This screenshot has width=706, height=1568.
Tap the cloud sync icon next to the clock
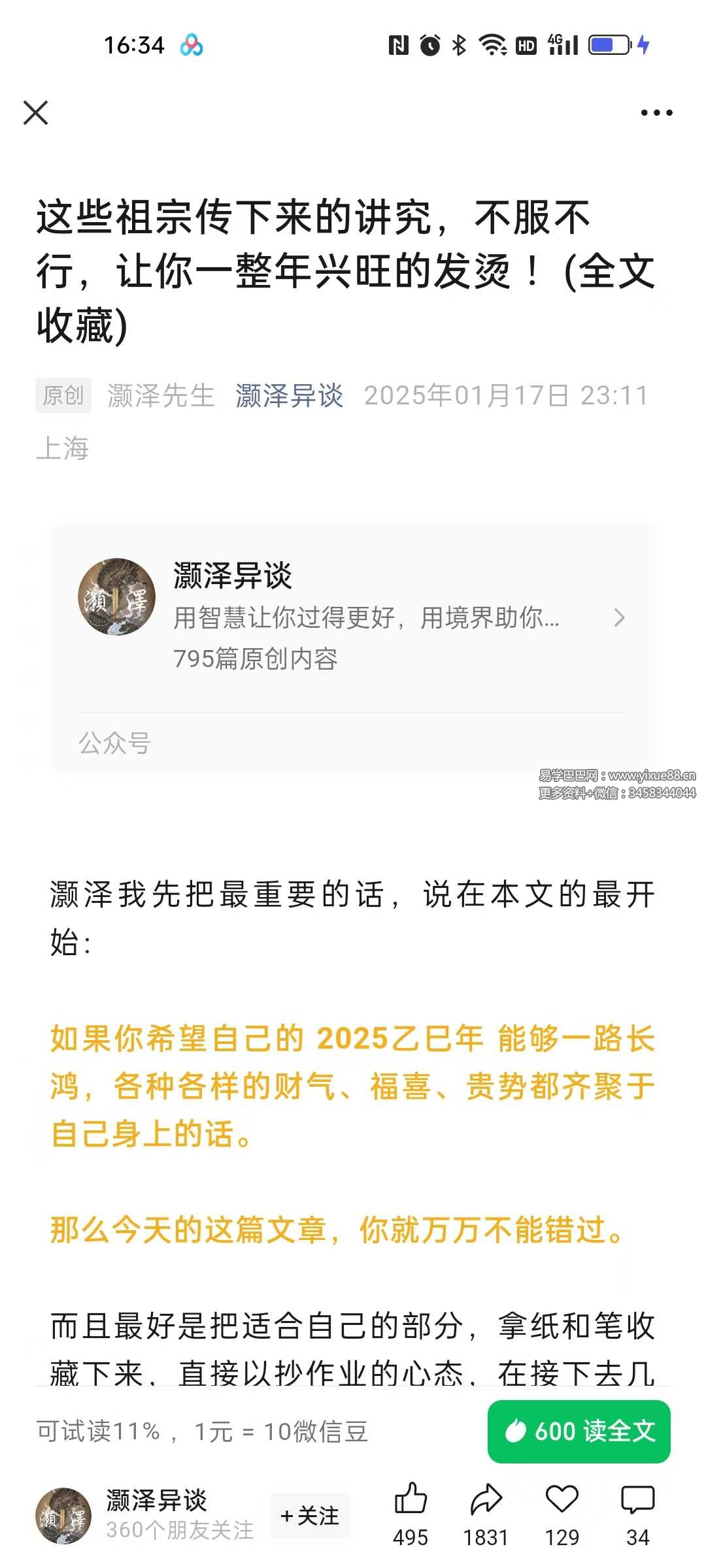point(192,46)
